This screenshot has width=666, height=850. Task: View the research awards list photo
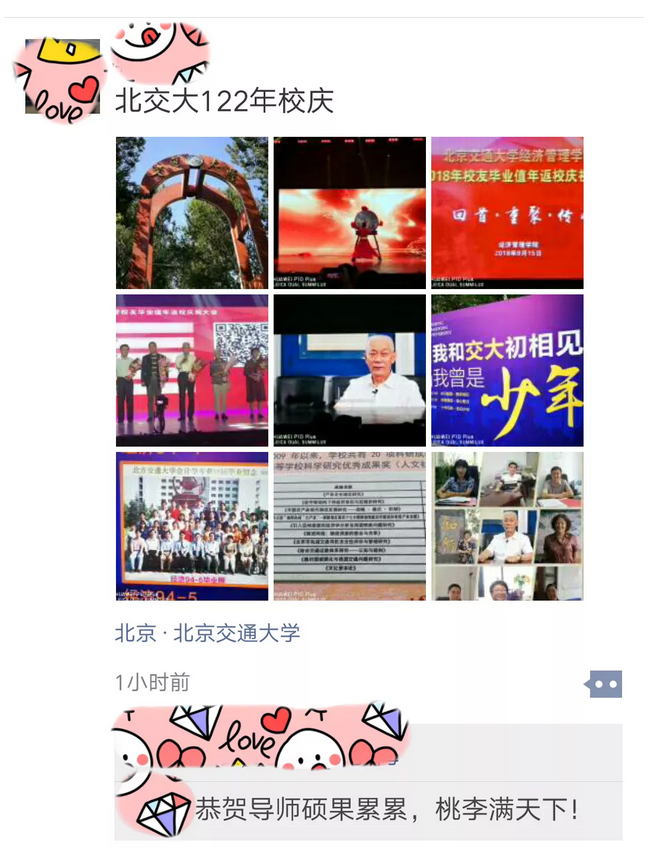pos(350,526)
